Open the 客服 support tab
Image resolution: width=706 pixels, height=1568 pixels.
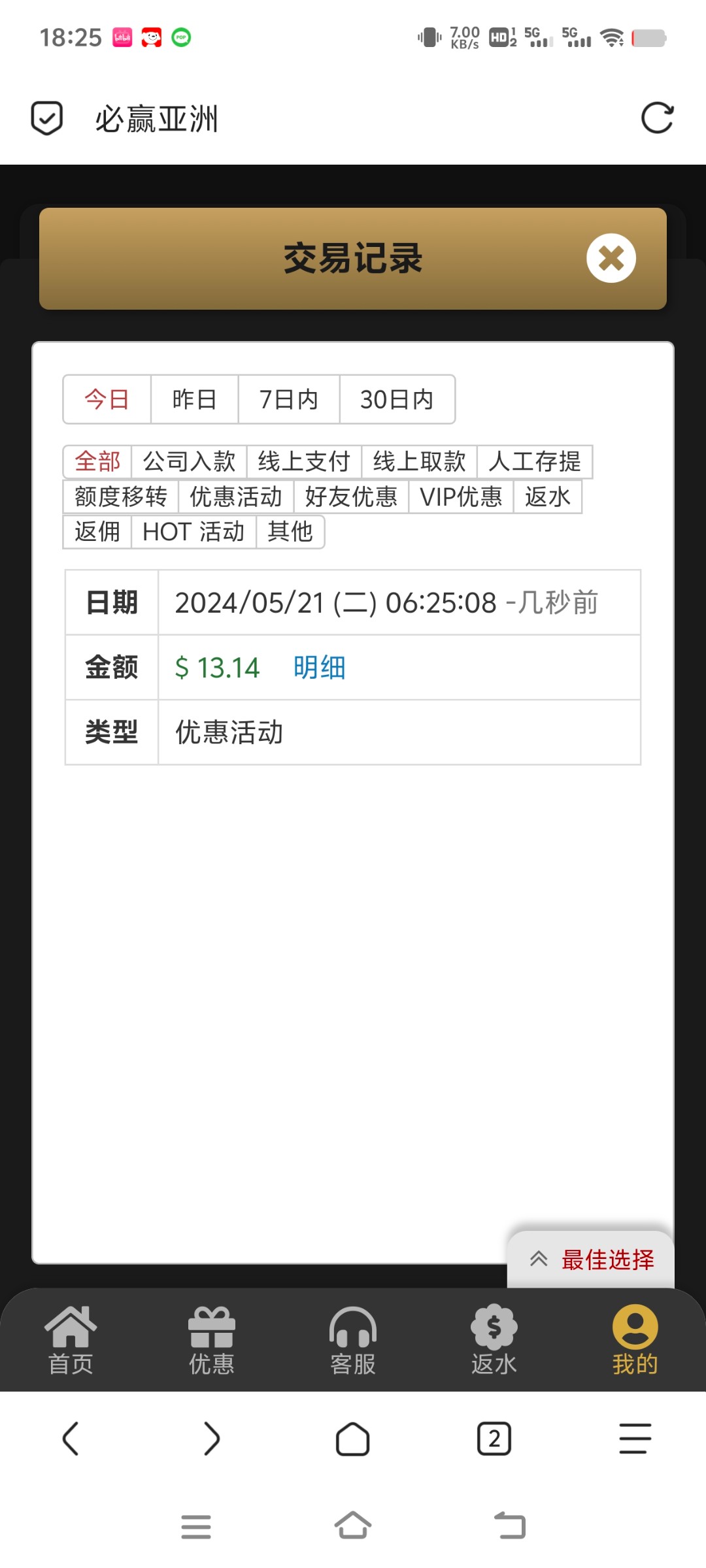pos(353,1341)
